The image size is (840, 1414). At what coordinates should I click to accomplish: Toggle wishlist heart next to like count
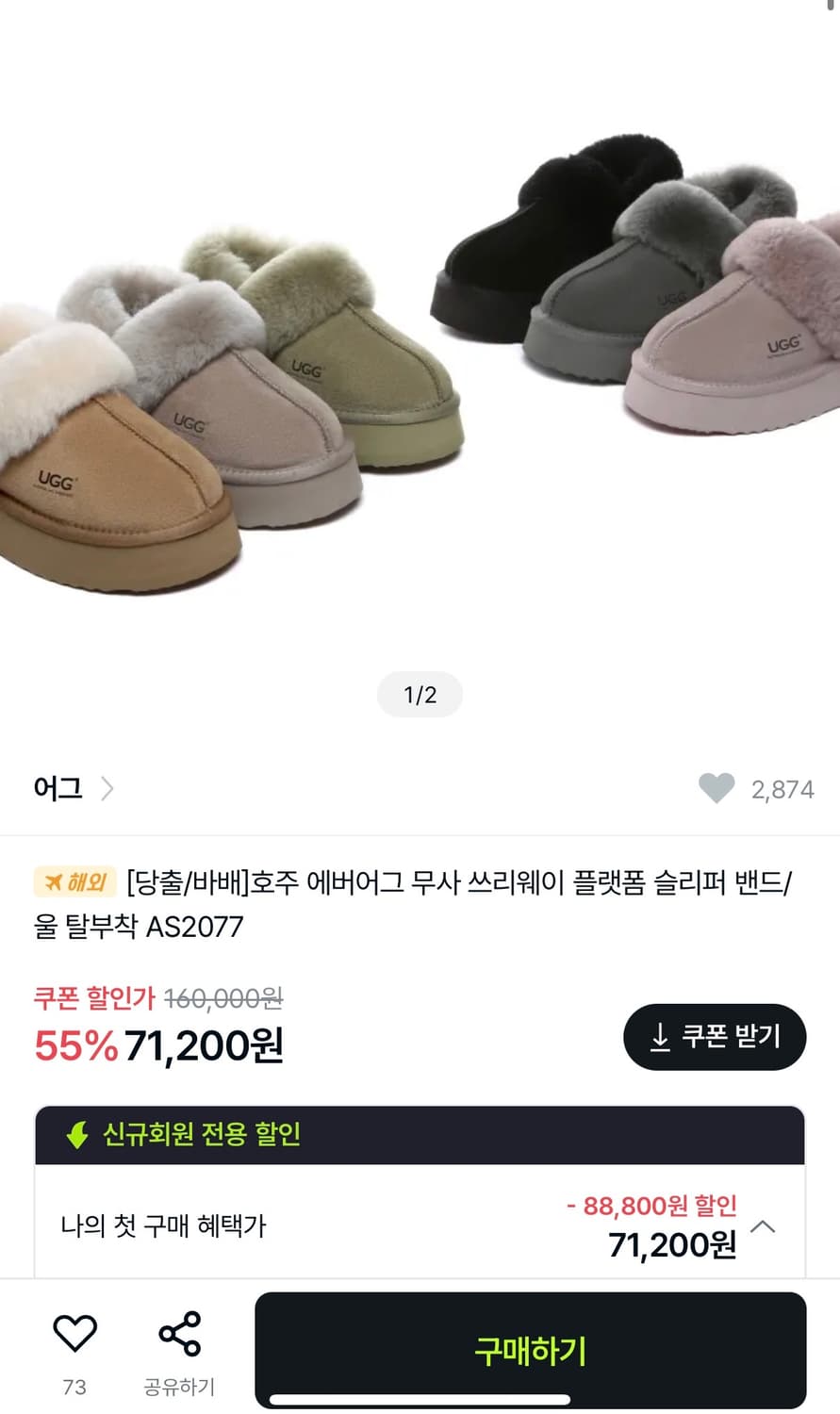tap(716, 788)
